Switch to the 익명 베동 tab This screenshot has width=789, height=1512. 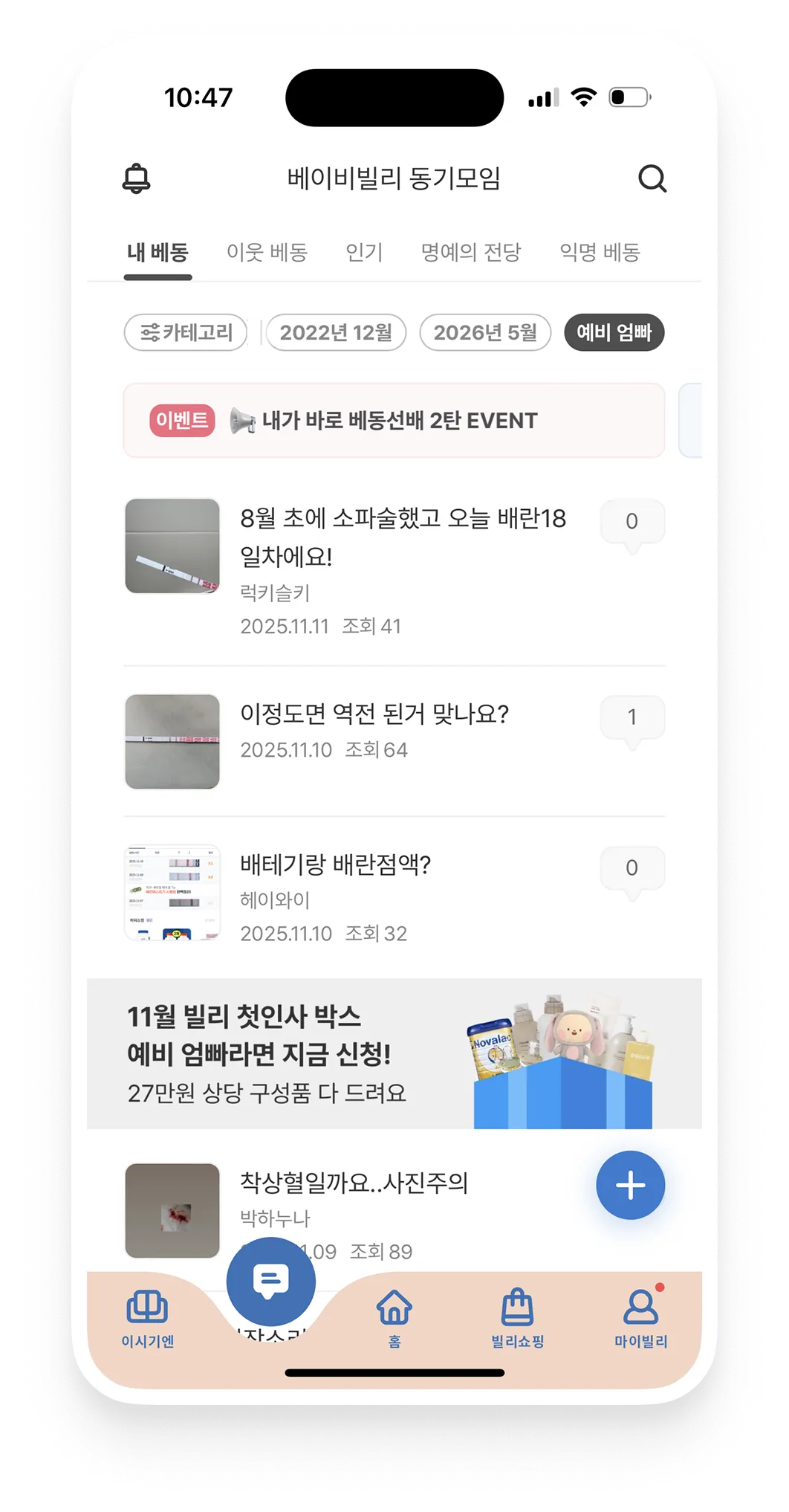[600, 253]
